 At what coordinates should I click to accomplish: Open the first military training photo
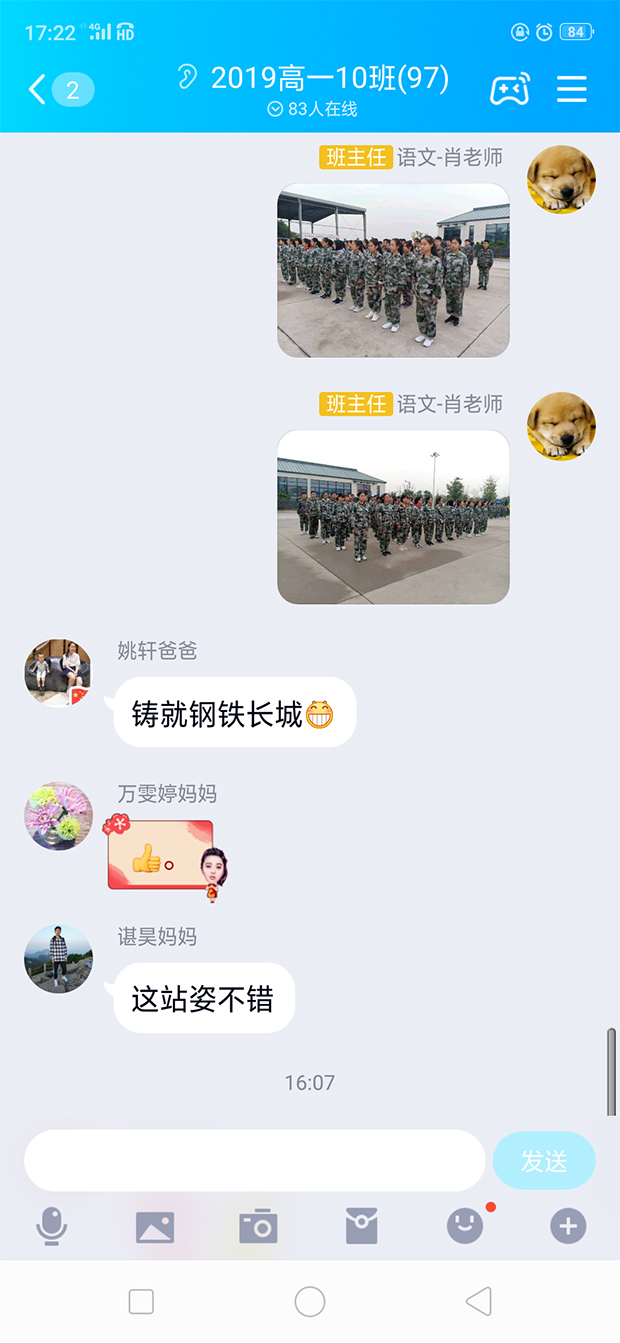tap(393, 270)
